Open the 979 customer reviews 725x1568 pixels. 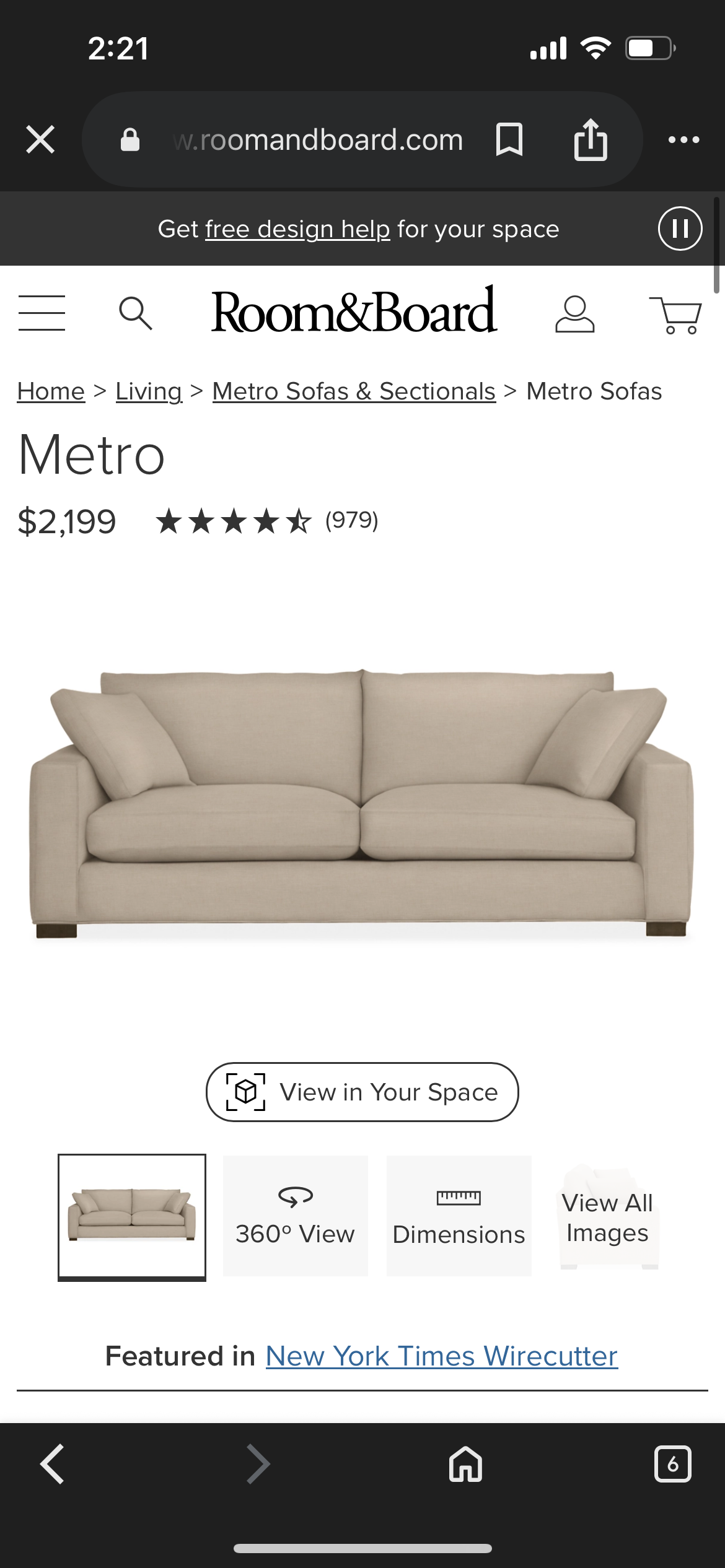coord(351,520)
